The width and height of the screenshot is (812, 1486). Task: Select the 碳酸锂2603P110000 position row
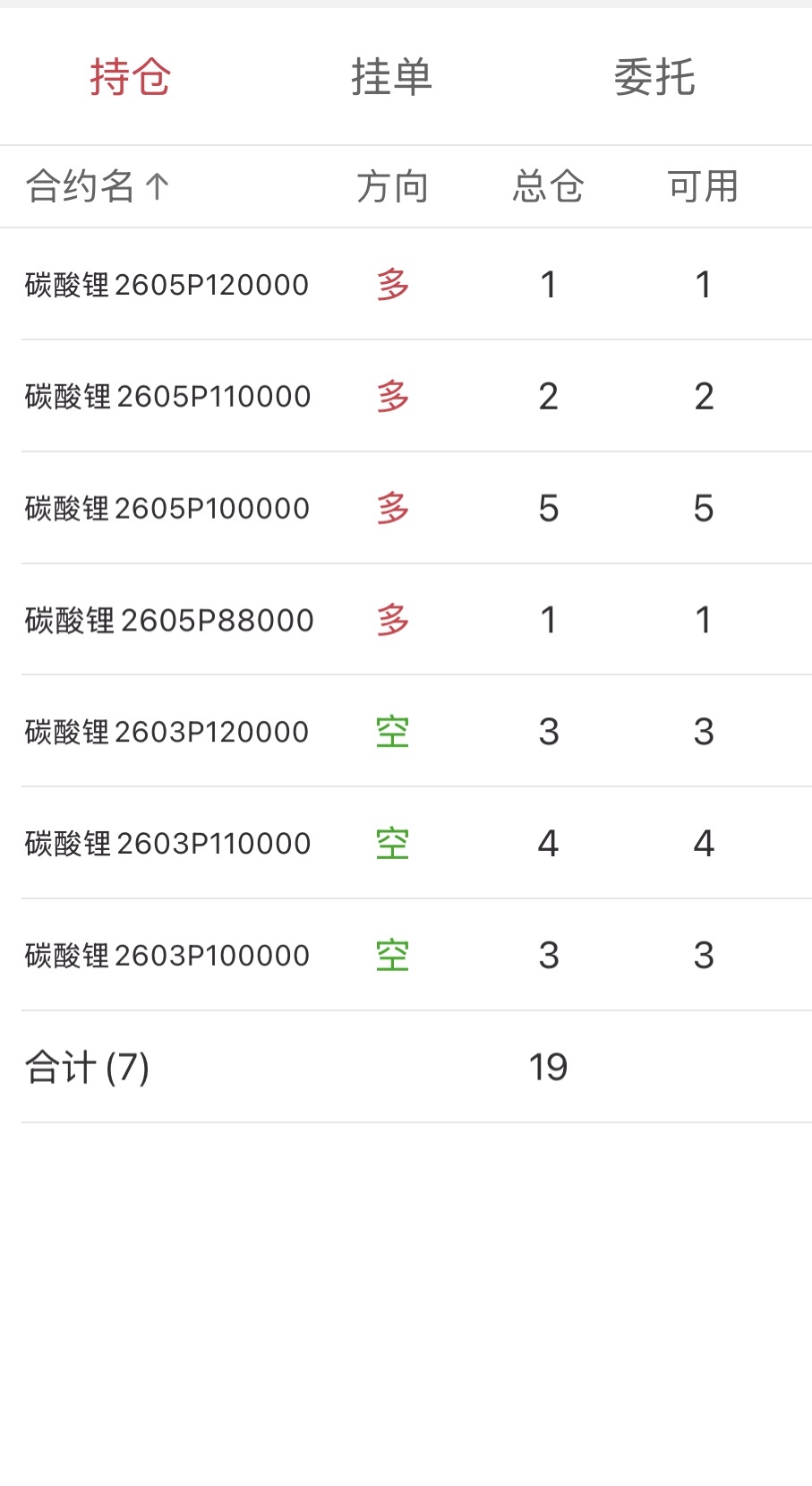point(168,843)
